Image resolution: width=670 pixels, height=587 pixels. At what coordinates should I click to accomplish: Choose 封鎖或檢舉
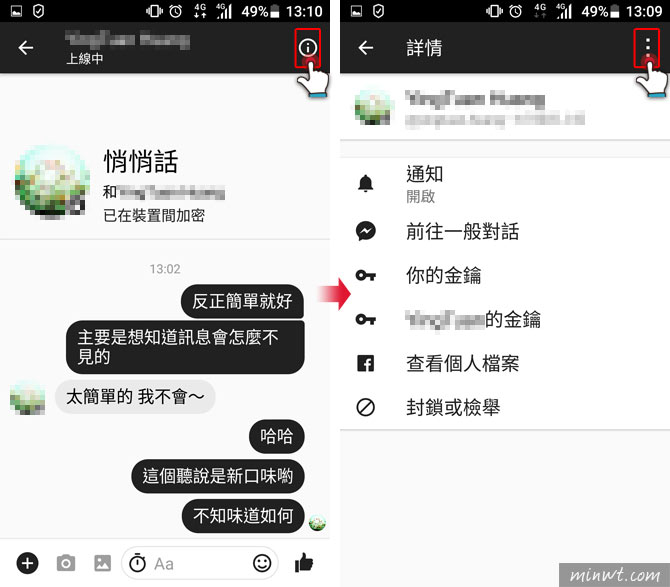(452, 408)
